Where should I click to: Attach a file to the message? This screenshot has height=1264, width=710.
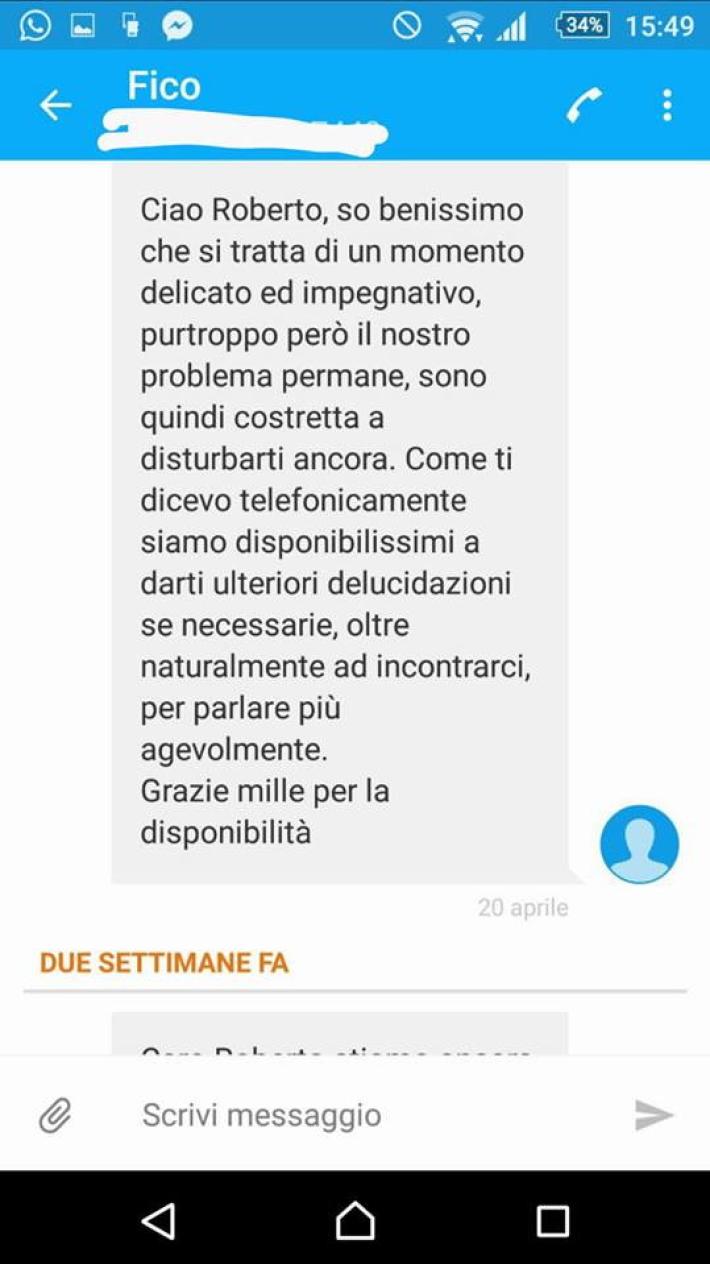tap(55, 1115)
